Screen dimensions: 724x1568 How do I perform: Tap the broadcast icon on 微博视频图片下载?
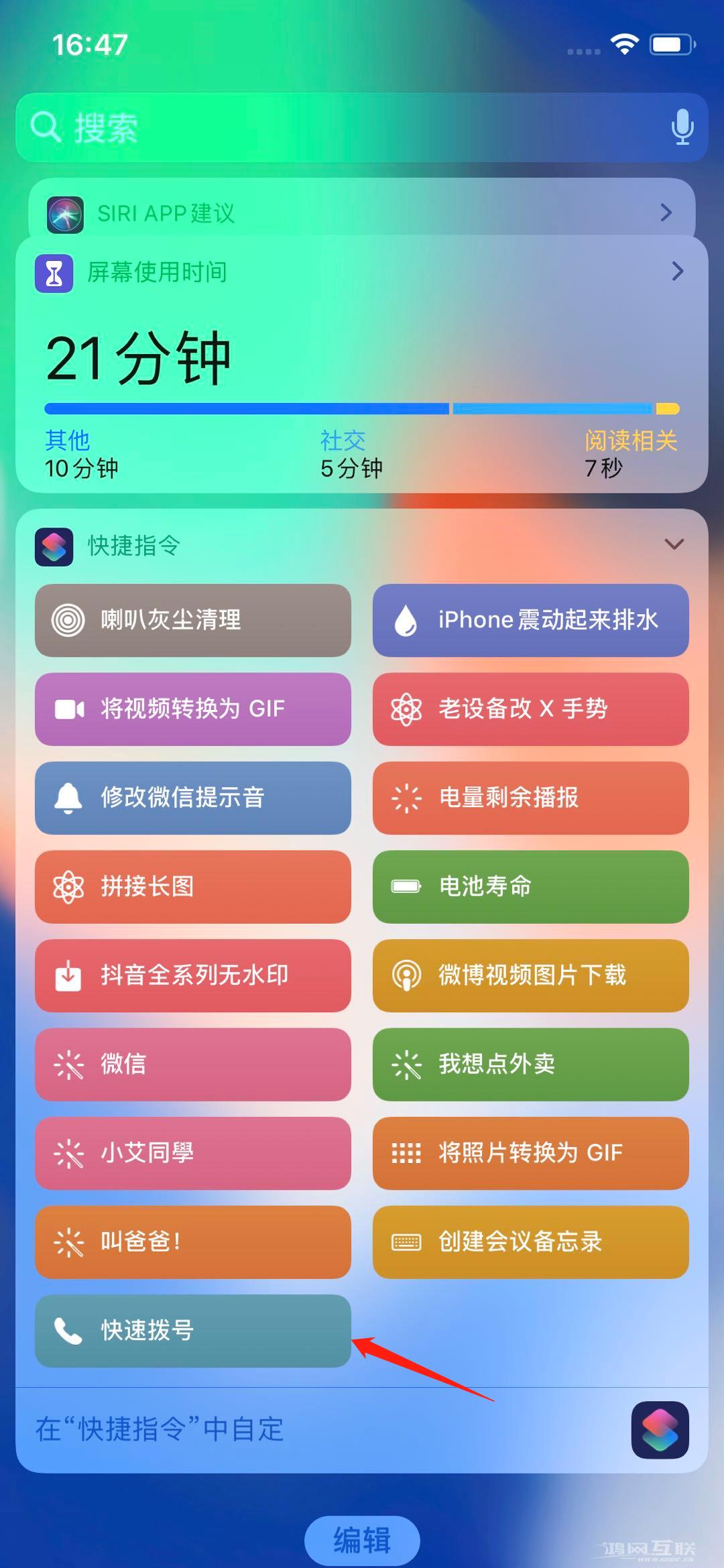tap(405, 975)
